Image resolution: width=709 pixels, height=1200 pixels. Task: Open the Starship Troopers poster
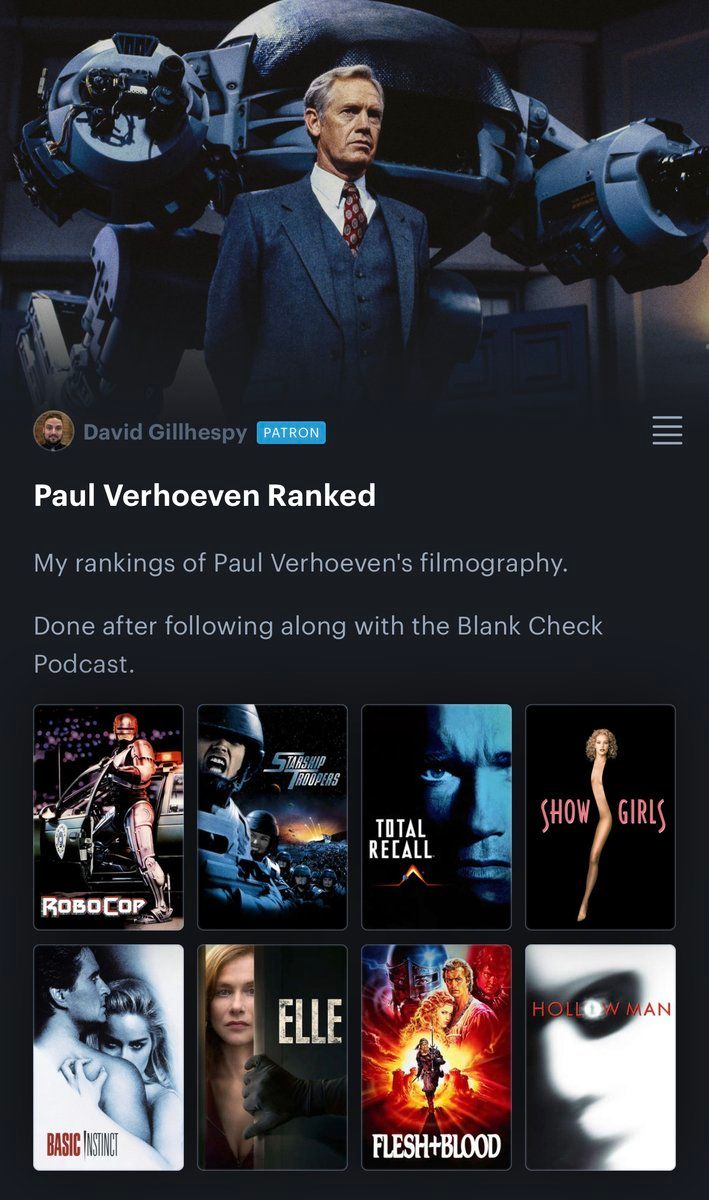point(272,816)
